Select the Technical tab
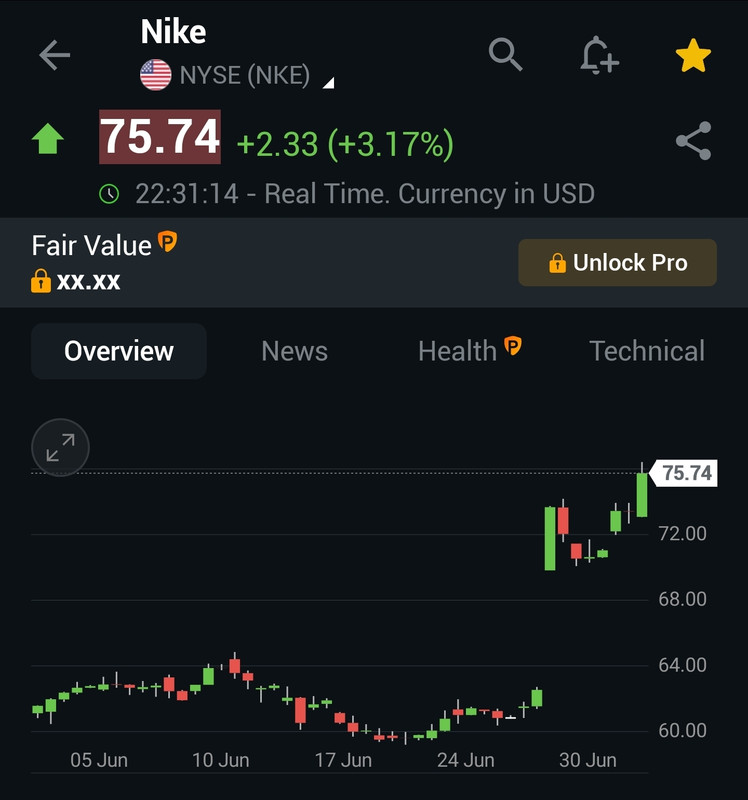This screenshot has width=748, height=800. point(646,351)
